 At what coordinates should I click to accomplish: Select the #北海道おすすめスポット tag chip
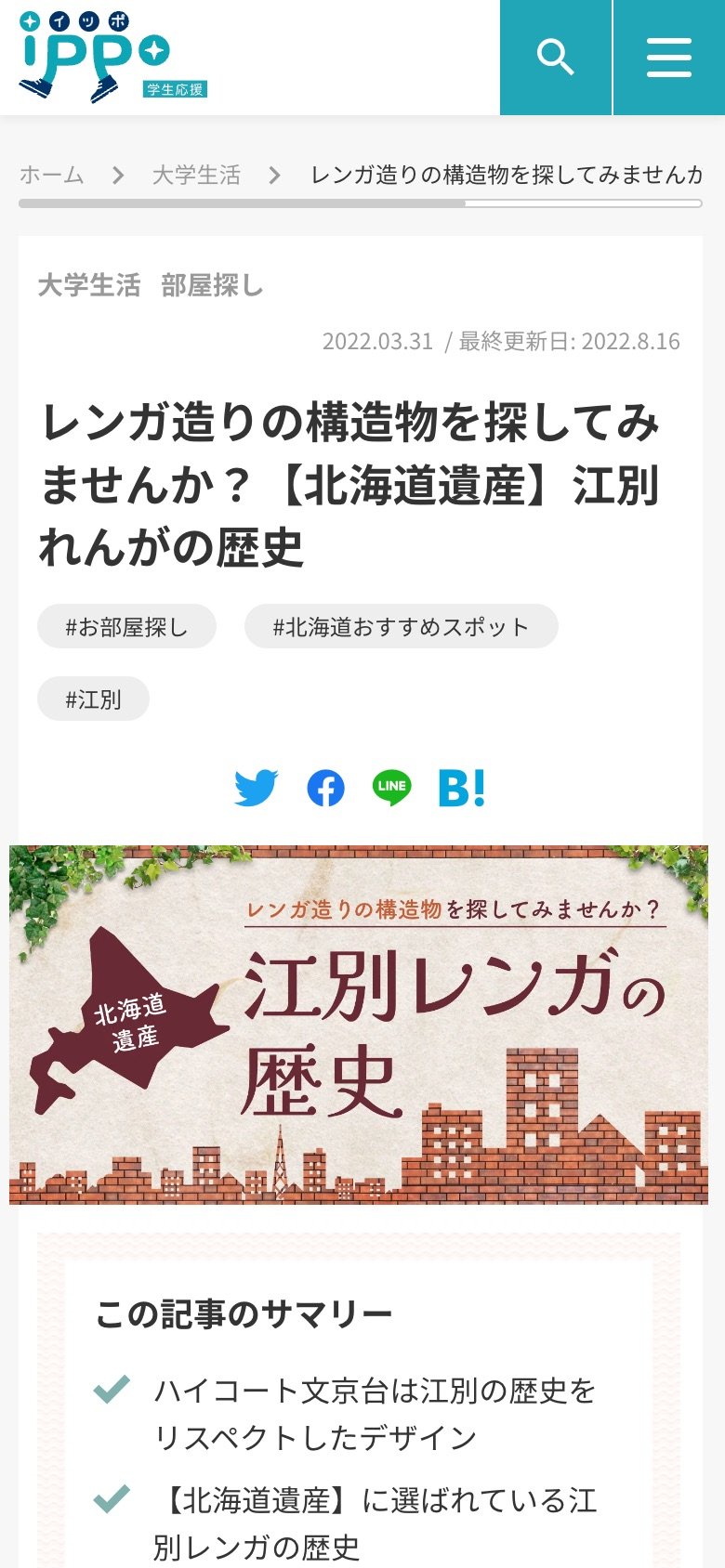click(401, 627)
